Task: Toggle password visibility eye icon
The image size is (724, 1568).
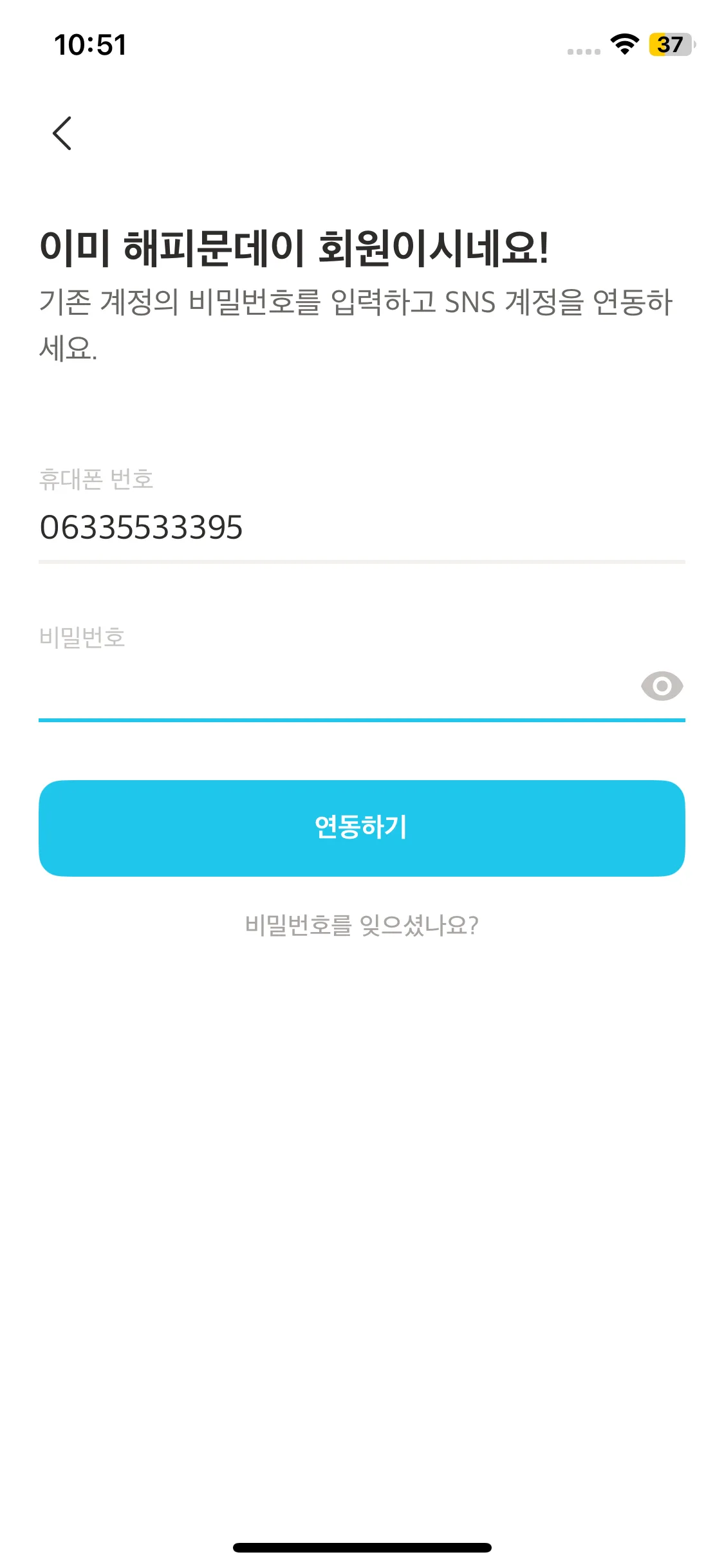Action: [662, 686]
